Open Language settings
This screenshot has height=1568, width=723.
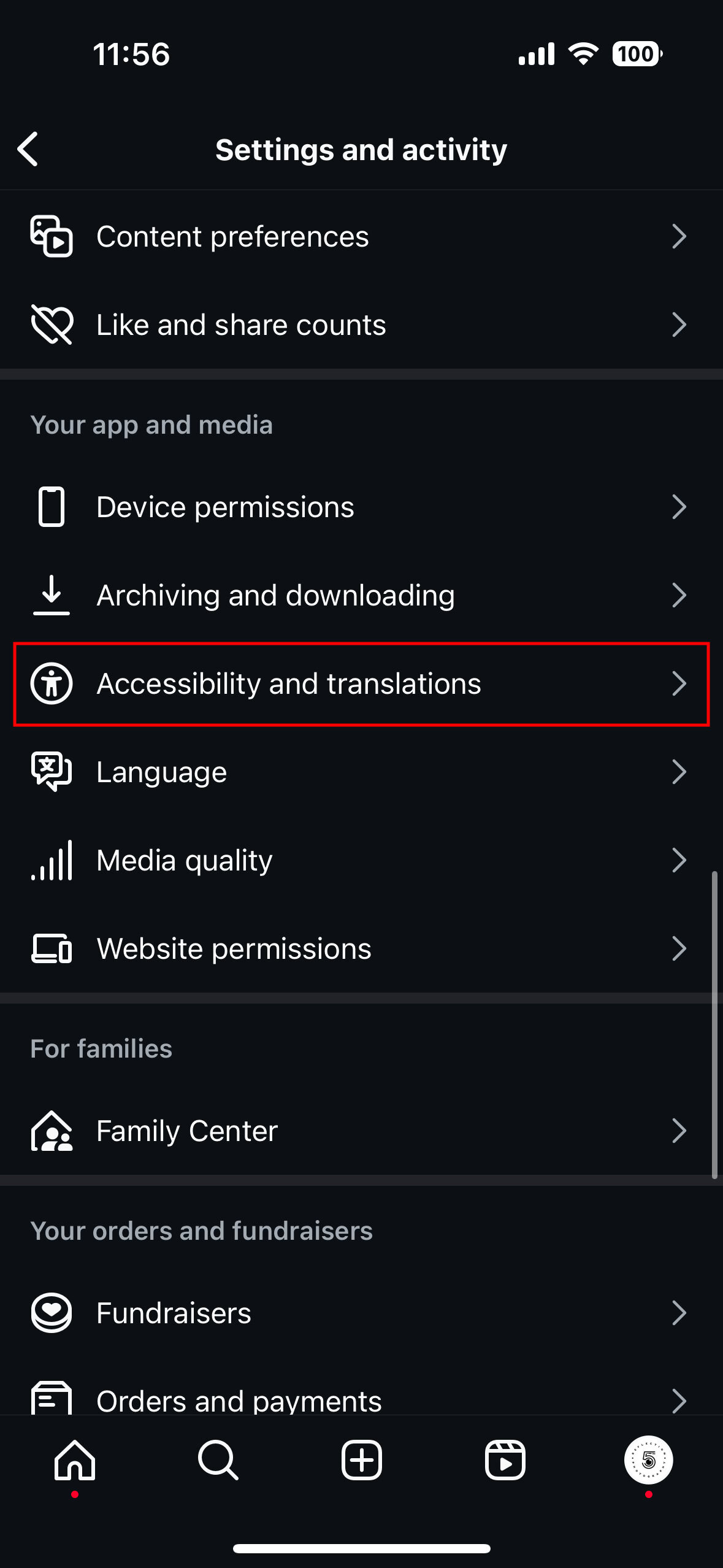tap(361, 772)
